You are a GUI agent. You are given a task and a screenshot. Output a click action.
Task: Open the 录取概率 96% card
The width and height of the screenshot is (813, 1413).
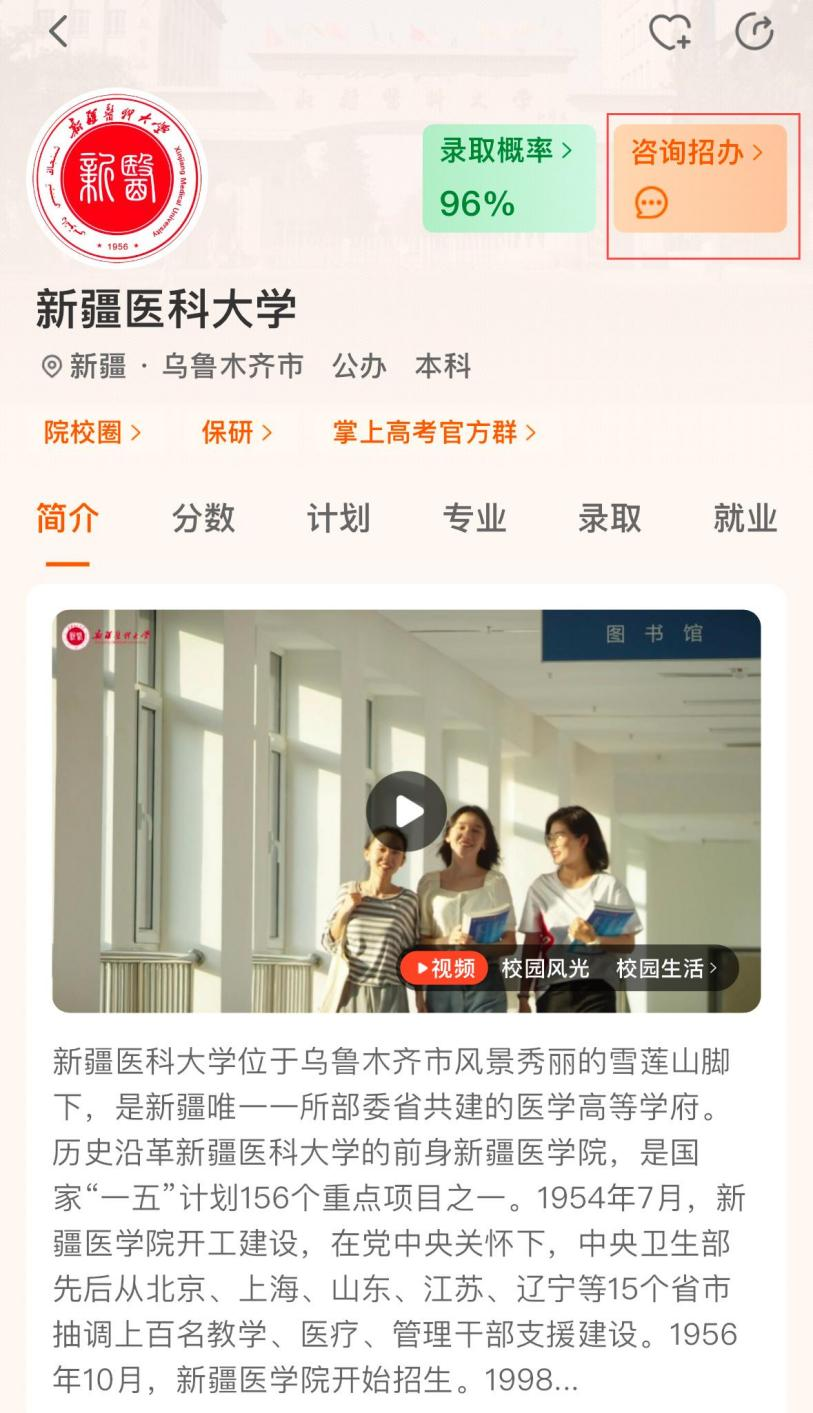pos(508,178)
